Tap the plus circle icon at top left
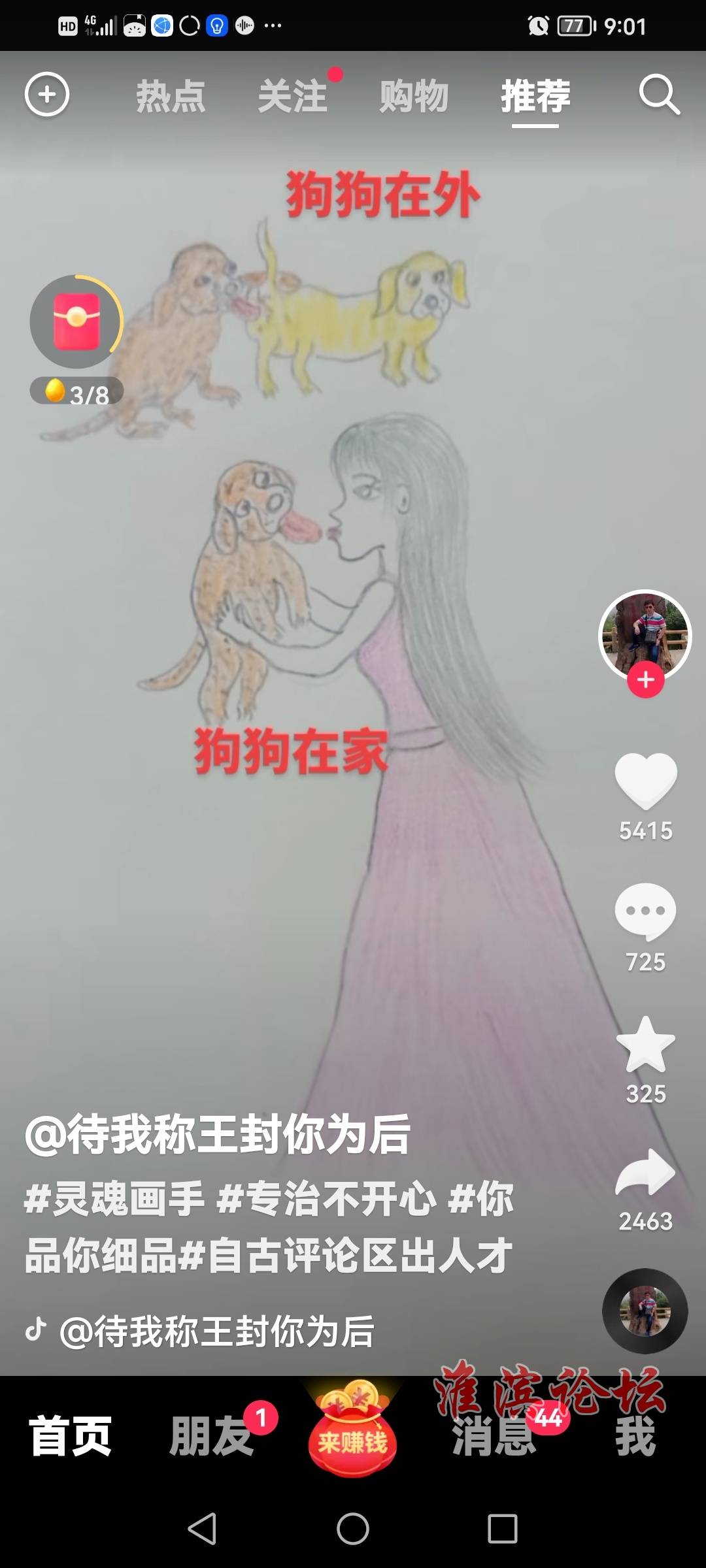The width and height of the screenshot is (706, 1568). [x=47, y=95]
